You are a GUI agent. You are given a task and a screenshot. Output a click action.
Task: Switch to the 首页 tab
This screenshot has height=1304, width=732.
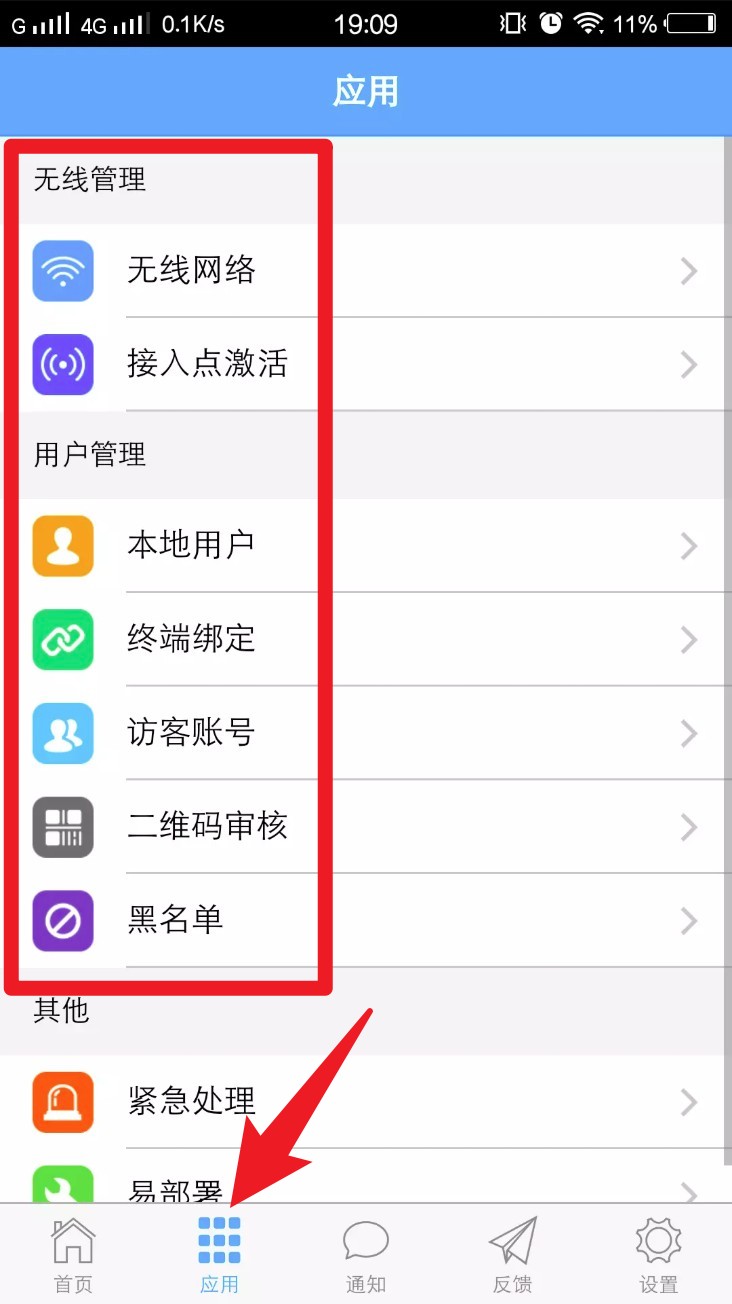click(x=73, y=1256)
